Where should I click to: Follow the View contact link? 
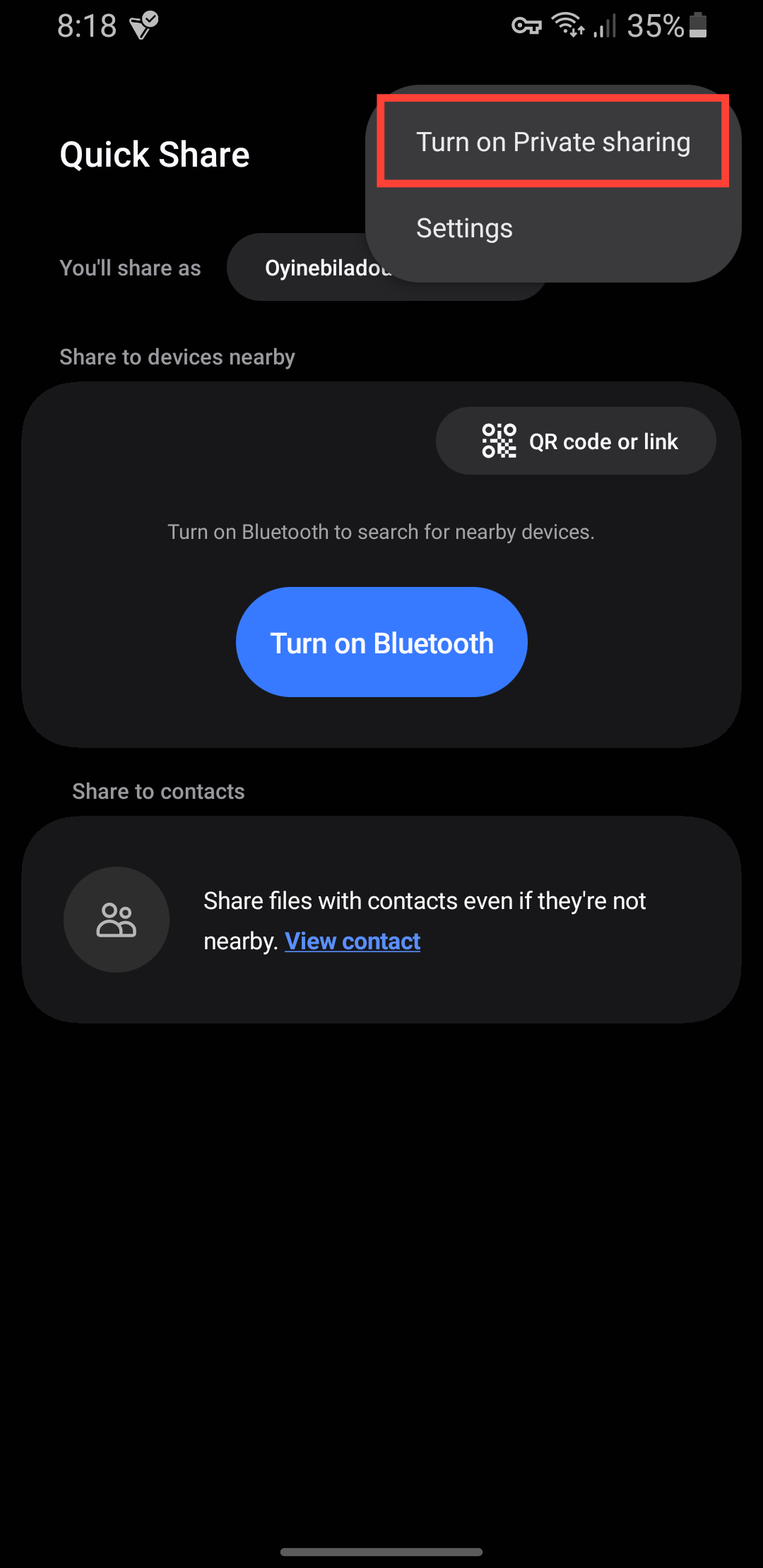(353, 942)
